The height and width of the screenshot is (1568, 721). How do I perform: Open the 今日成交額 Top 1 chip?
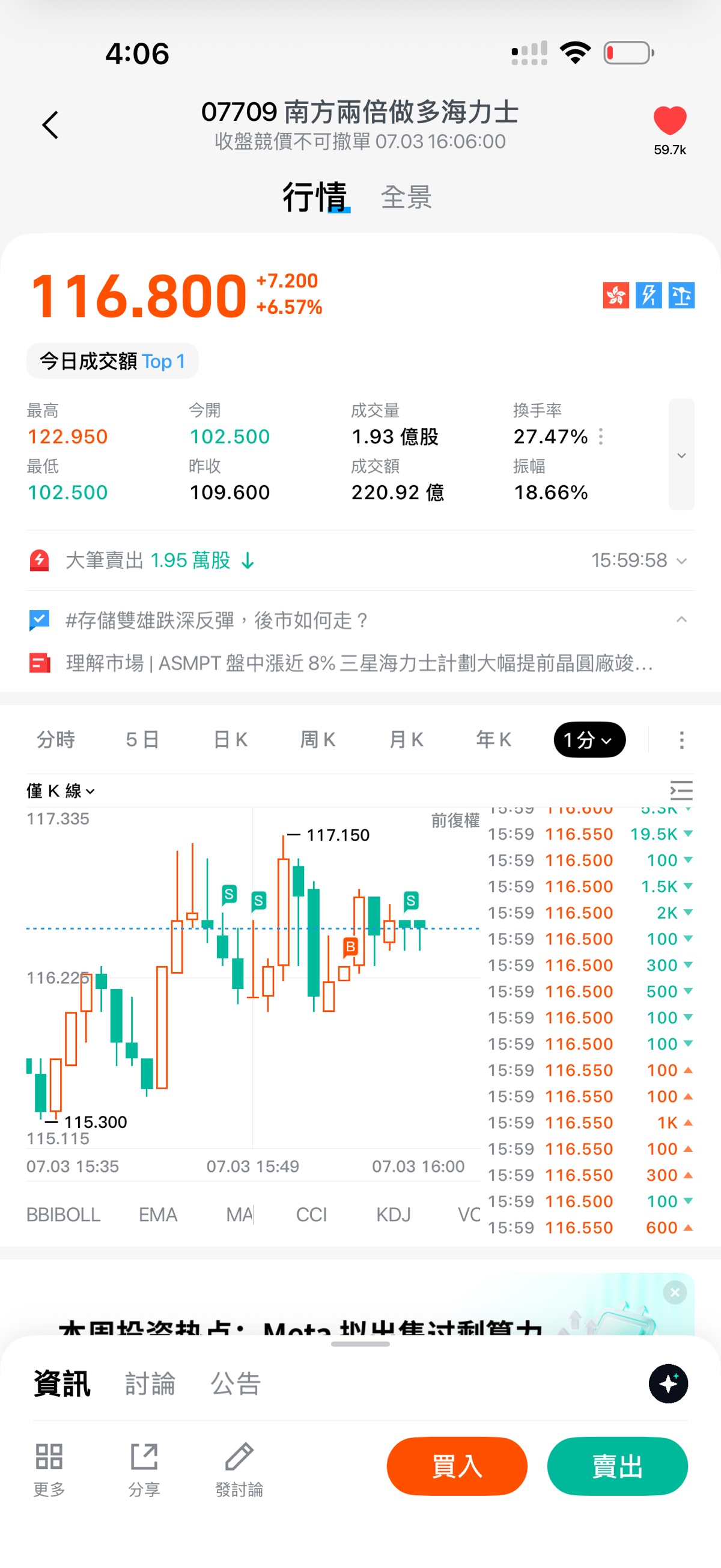click(112, 361)
